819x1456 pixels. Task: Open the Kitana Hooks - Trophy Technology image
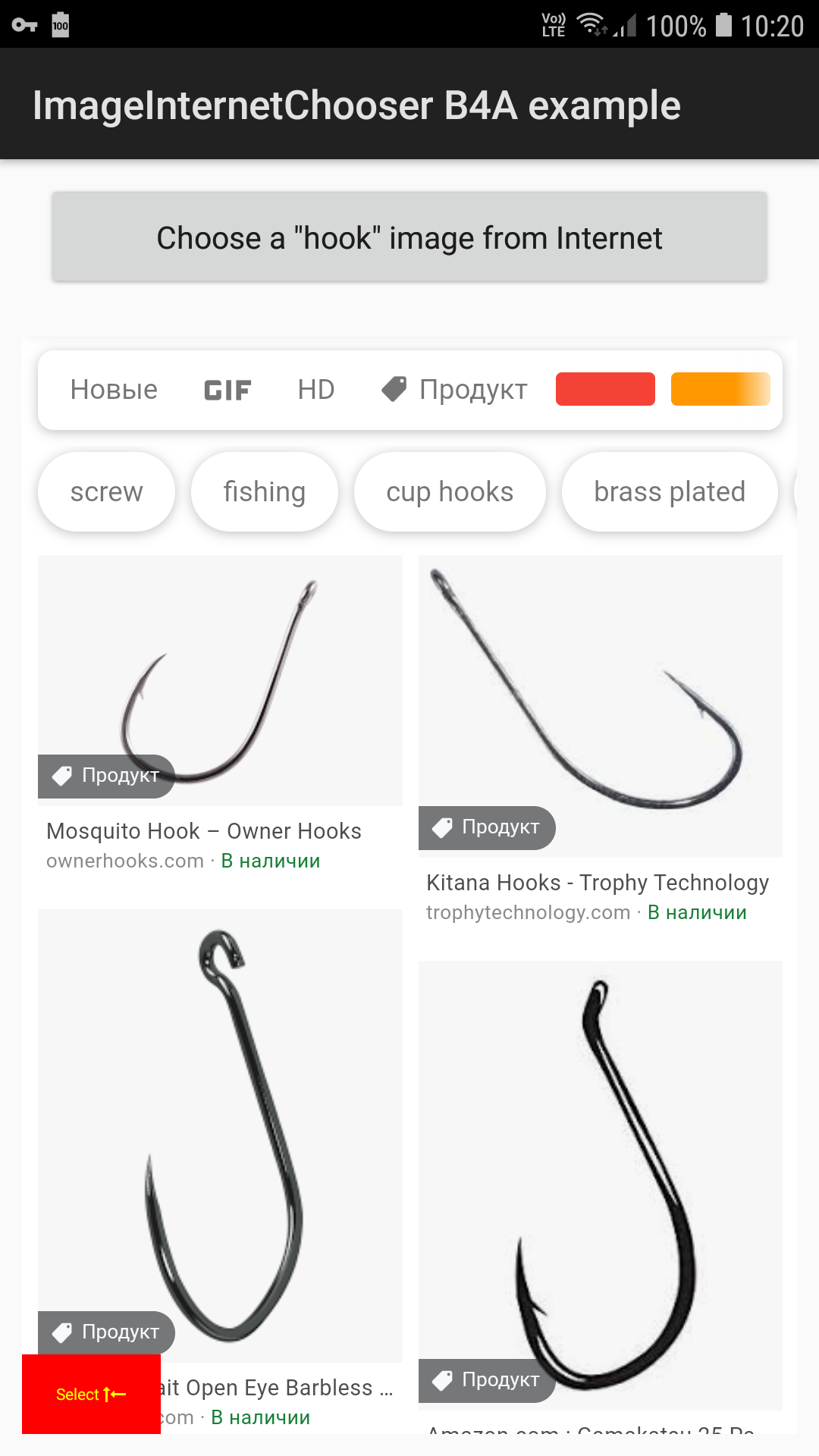click(600, 705)
